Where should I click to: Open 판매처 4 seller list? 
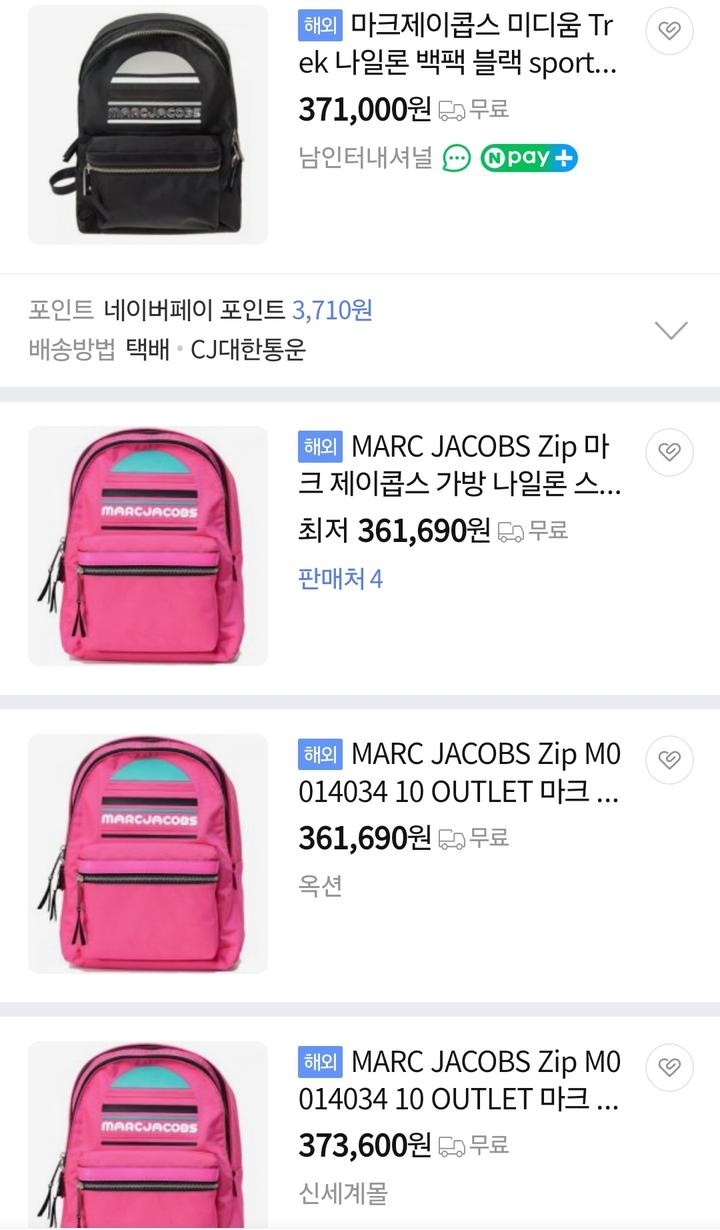pos(340,578)
